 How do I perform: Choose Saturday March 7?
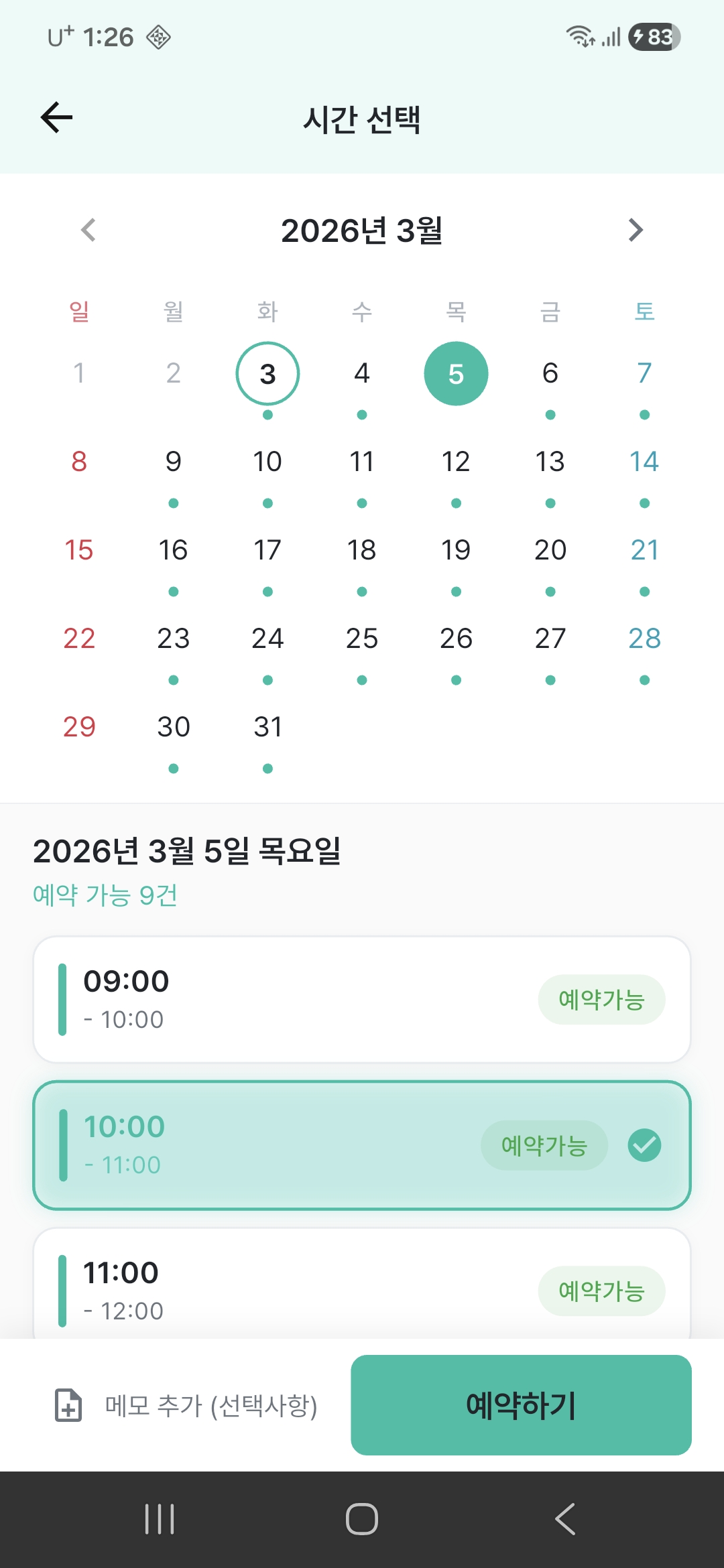point(644,374)
